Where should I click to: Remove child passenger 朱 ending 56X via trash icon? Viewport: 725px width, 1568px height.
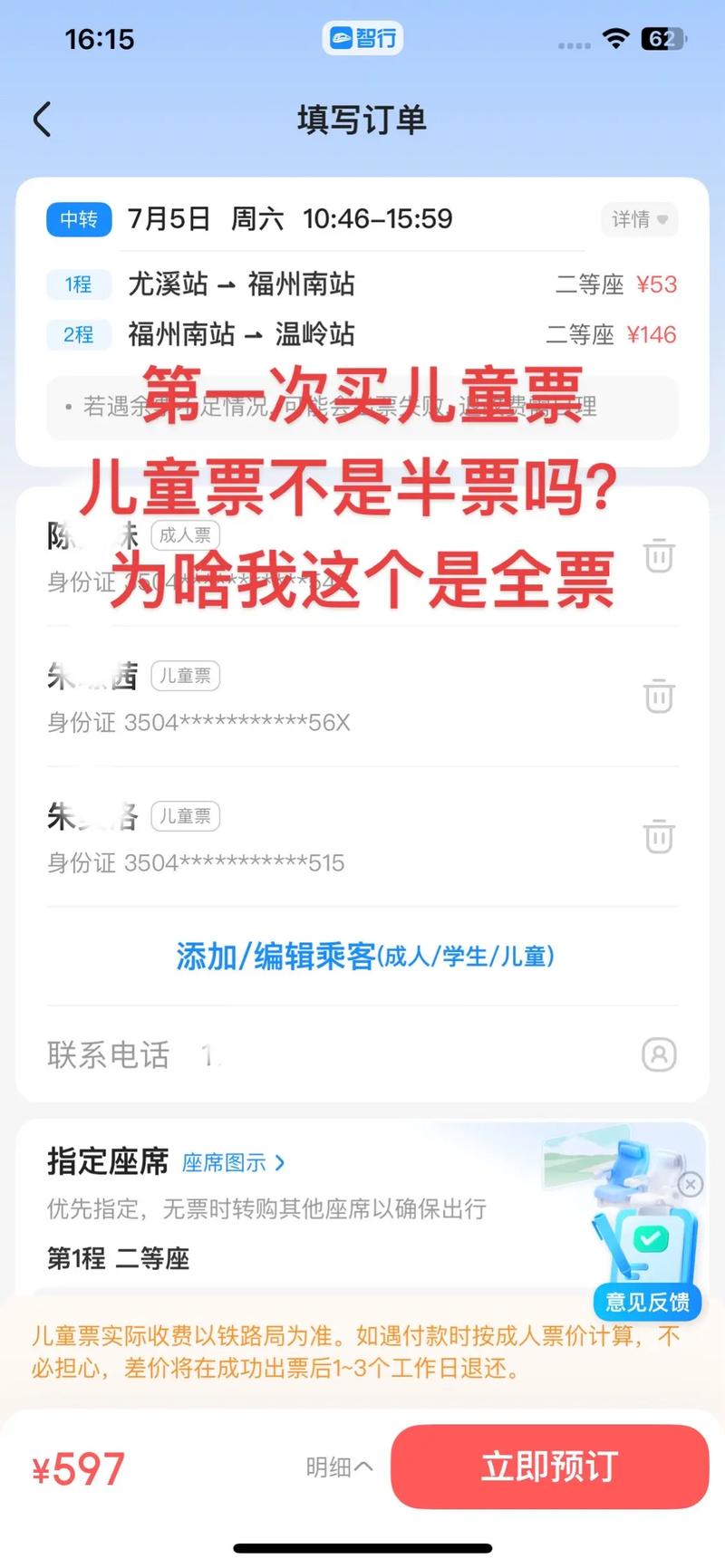[x=659, y=697]
